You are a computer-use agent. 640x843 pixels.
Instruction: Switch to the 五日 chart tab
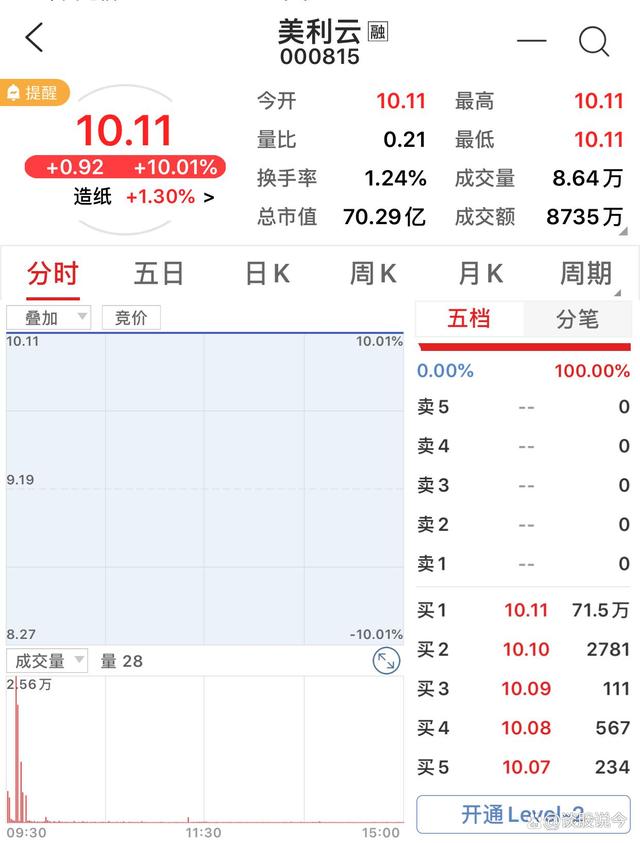(159, 273)
